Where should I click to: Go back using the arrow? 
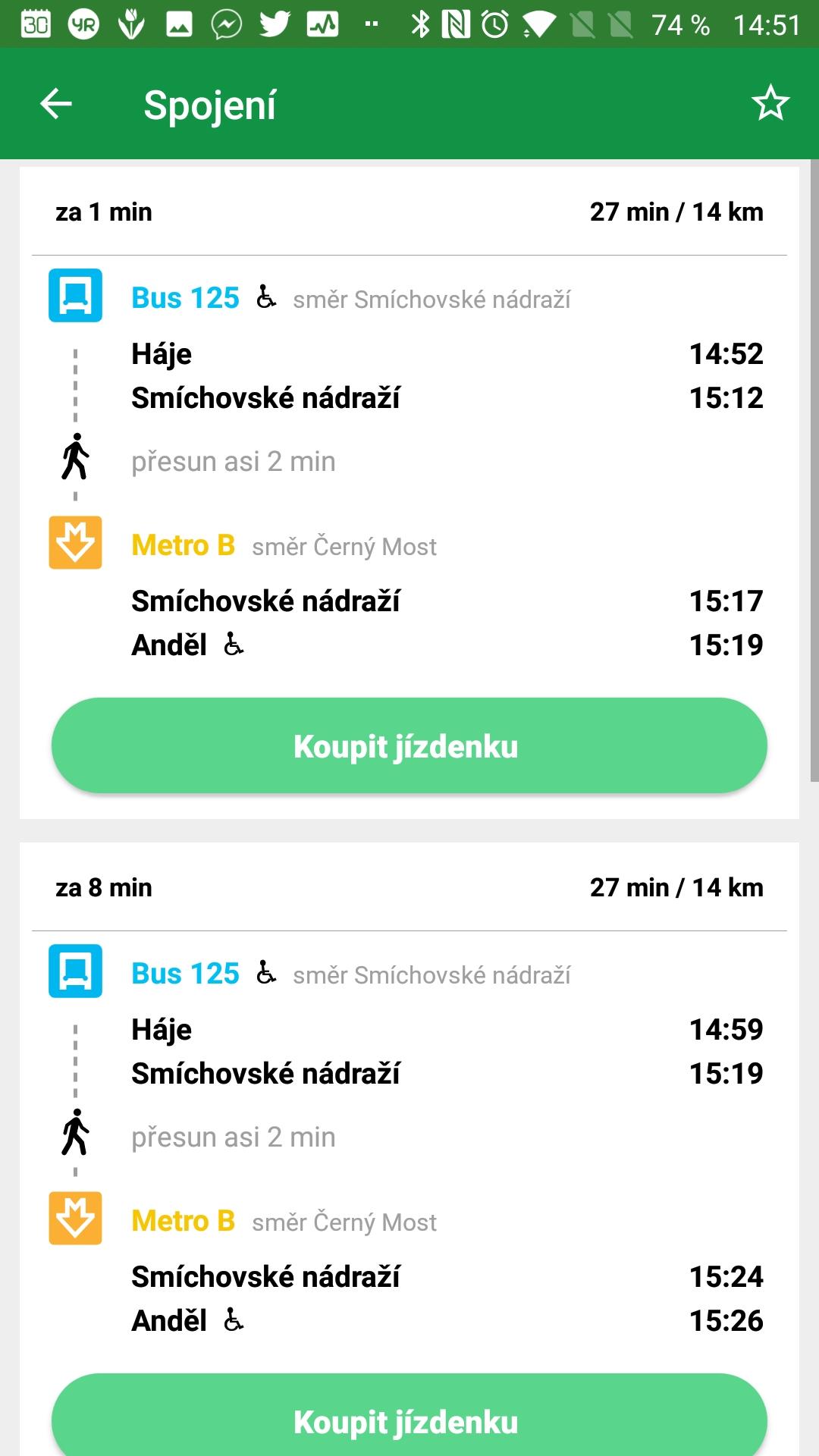pyautogui.click(x=56, y=104)
